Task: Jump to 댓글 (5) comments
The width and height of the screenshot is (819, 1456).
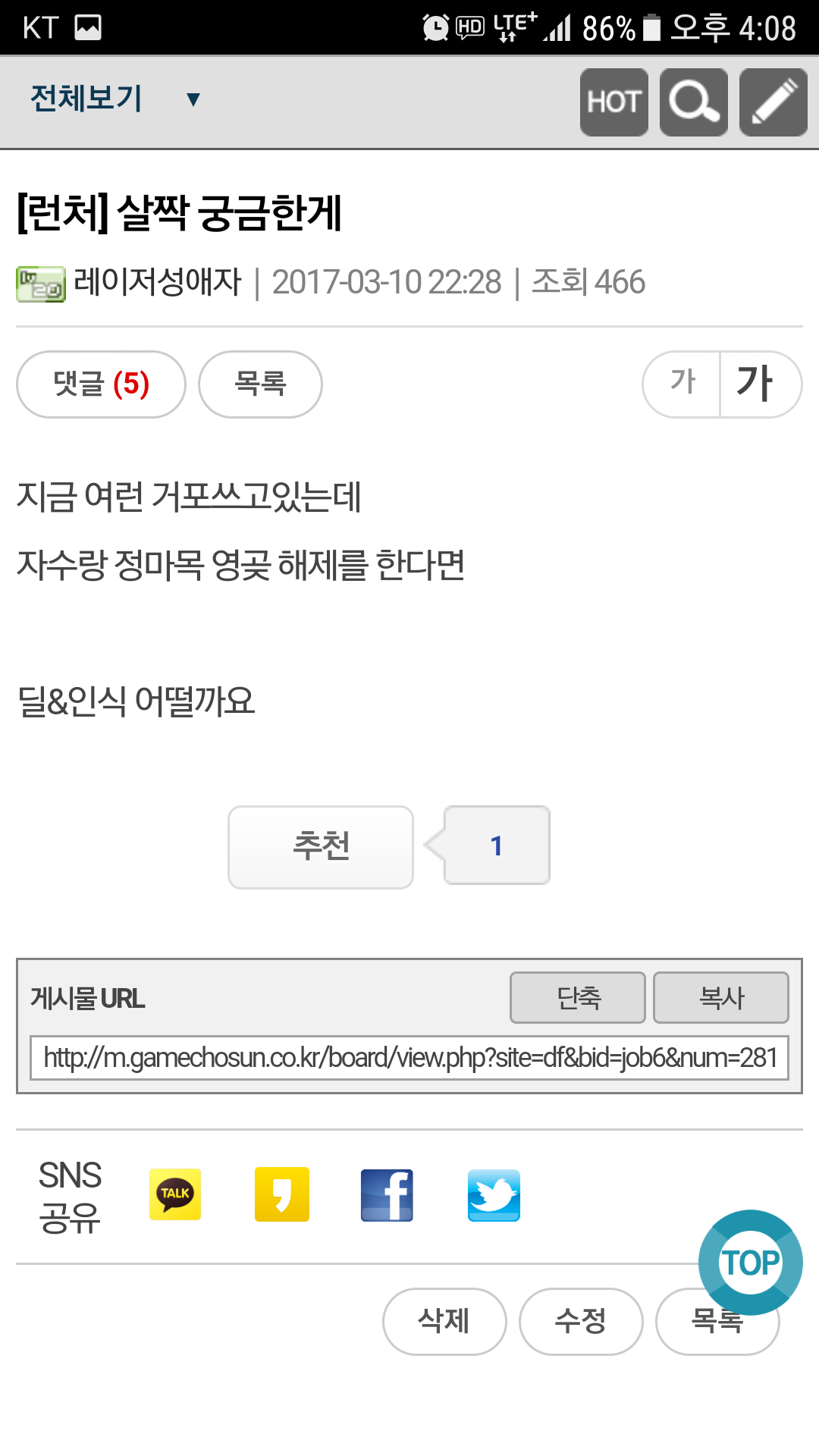Action: 101,384
